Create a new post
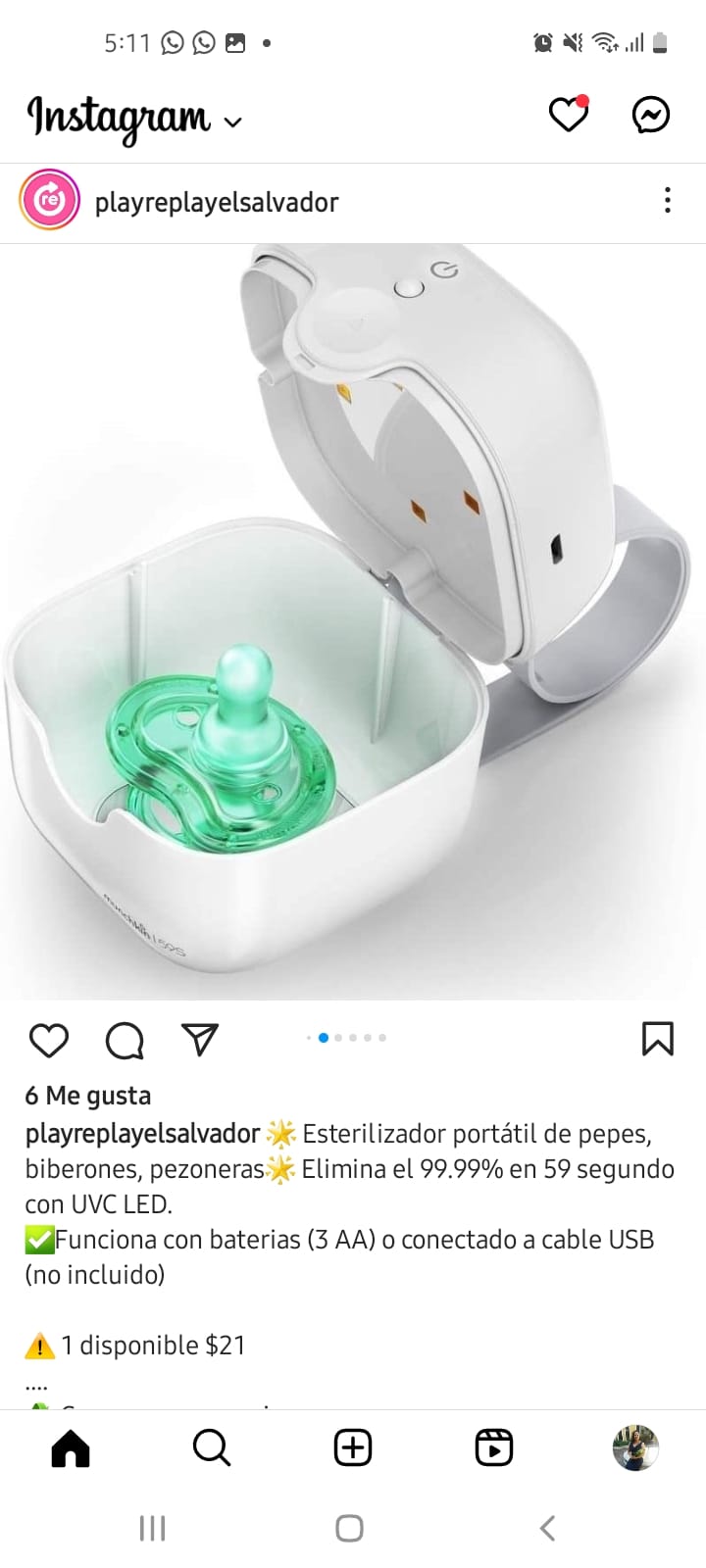 [x=353, y=1447]
